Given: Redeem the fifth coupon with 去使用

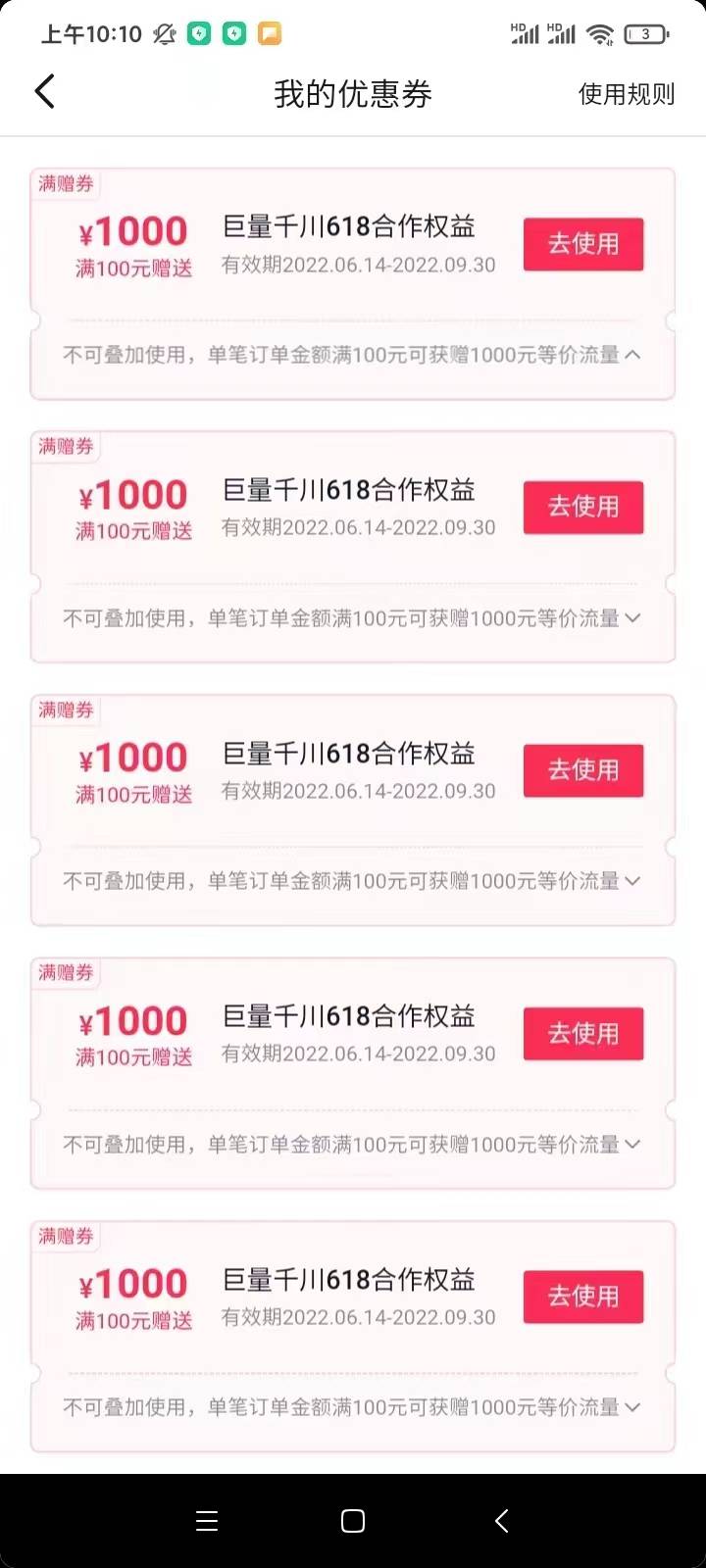Looking at the screenshot, I should [582, 1297].
